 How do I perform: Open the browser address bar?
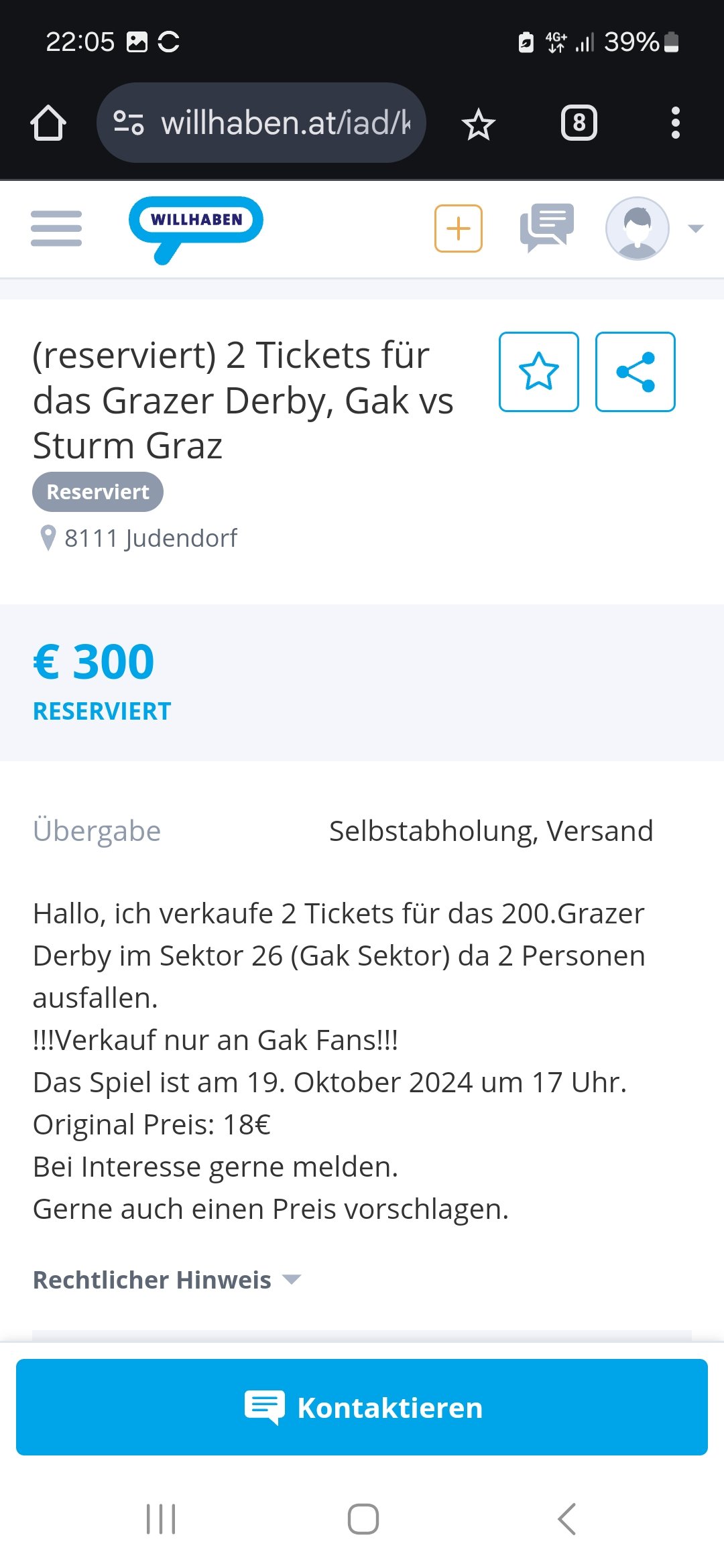coord(261,123)
